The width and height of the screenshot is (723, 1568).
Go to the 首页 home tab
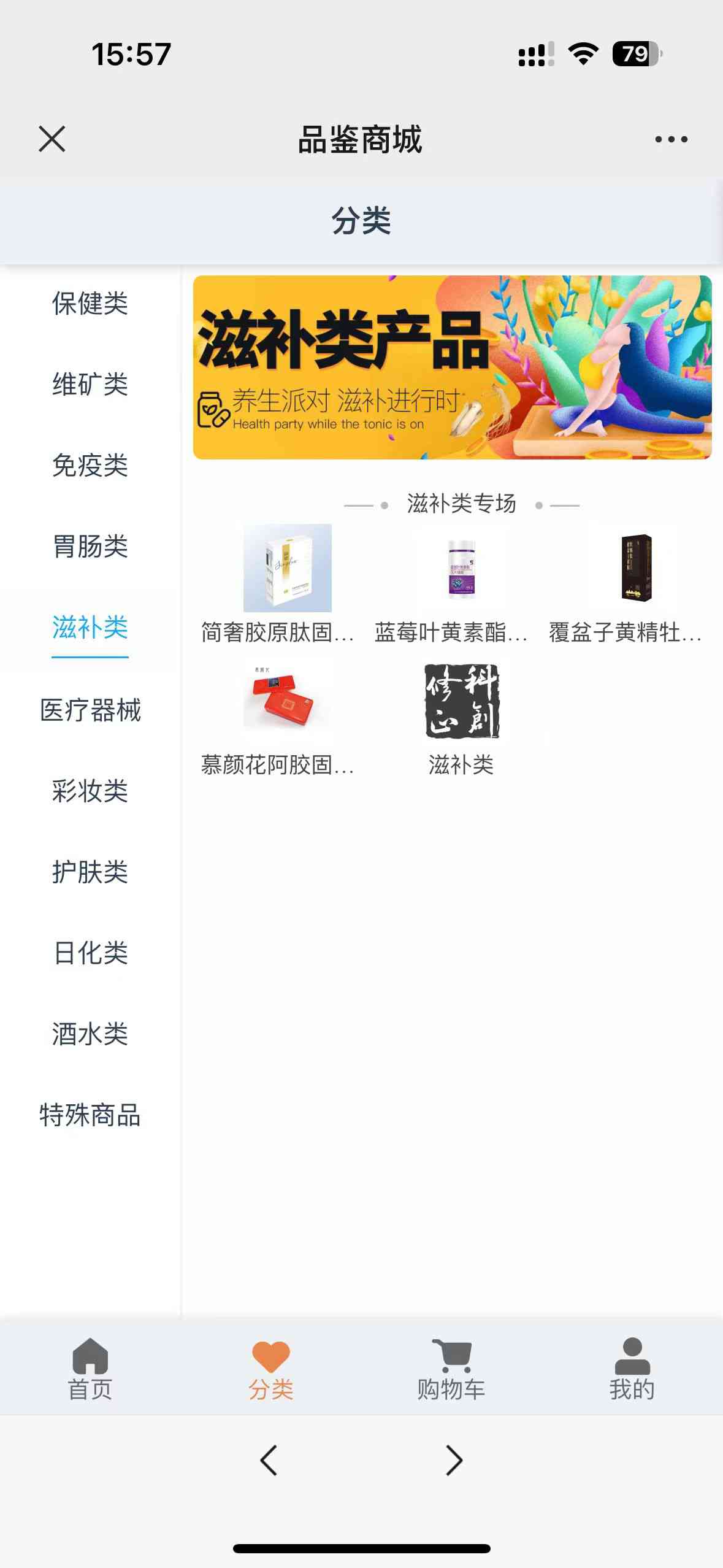[90, 1369]
